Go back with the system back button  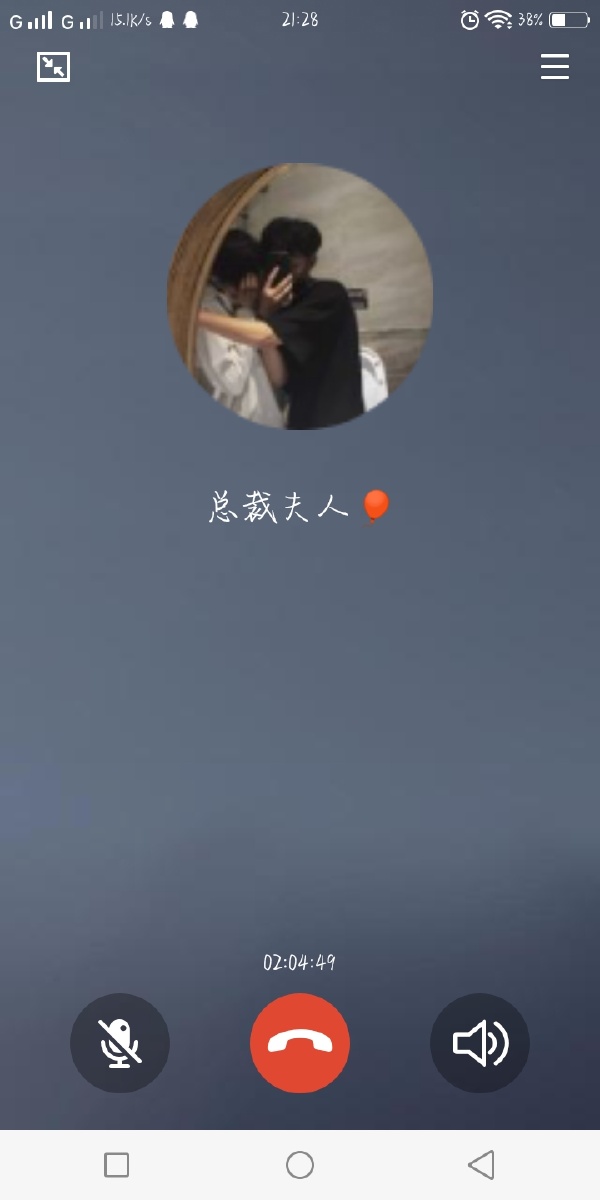tap(481, 1164)
